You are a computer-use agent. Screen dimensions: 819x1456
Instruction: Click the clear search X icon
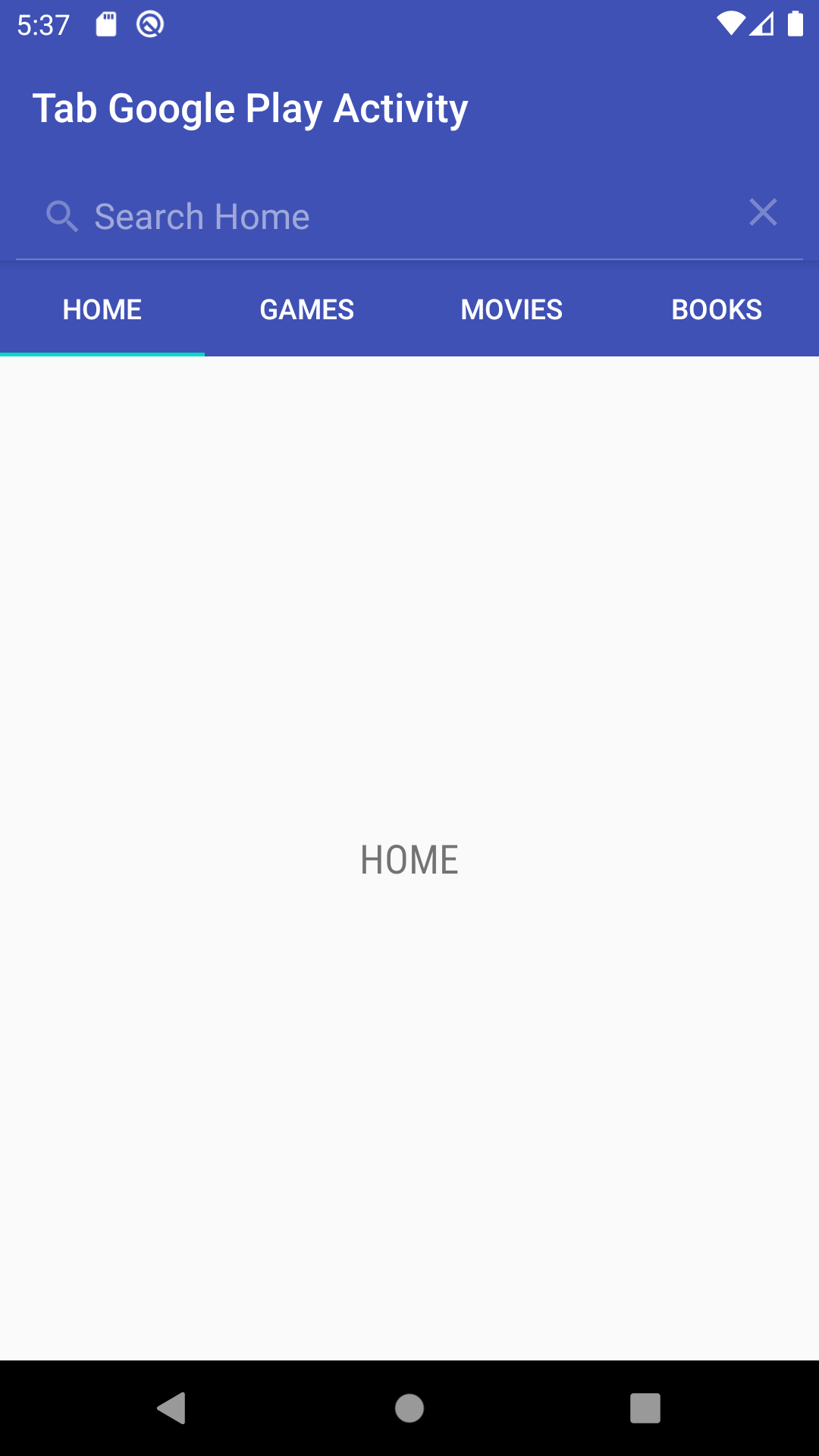click(x=763, y=213)
